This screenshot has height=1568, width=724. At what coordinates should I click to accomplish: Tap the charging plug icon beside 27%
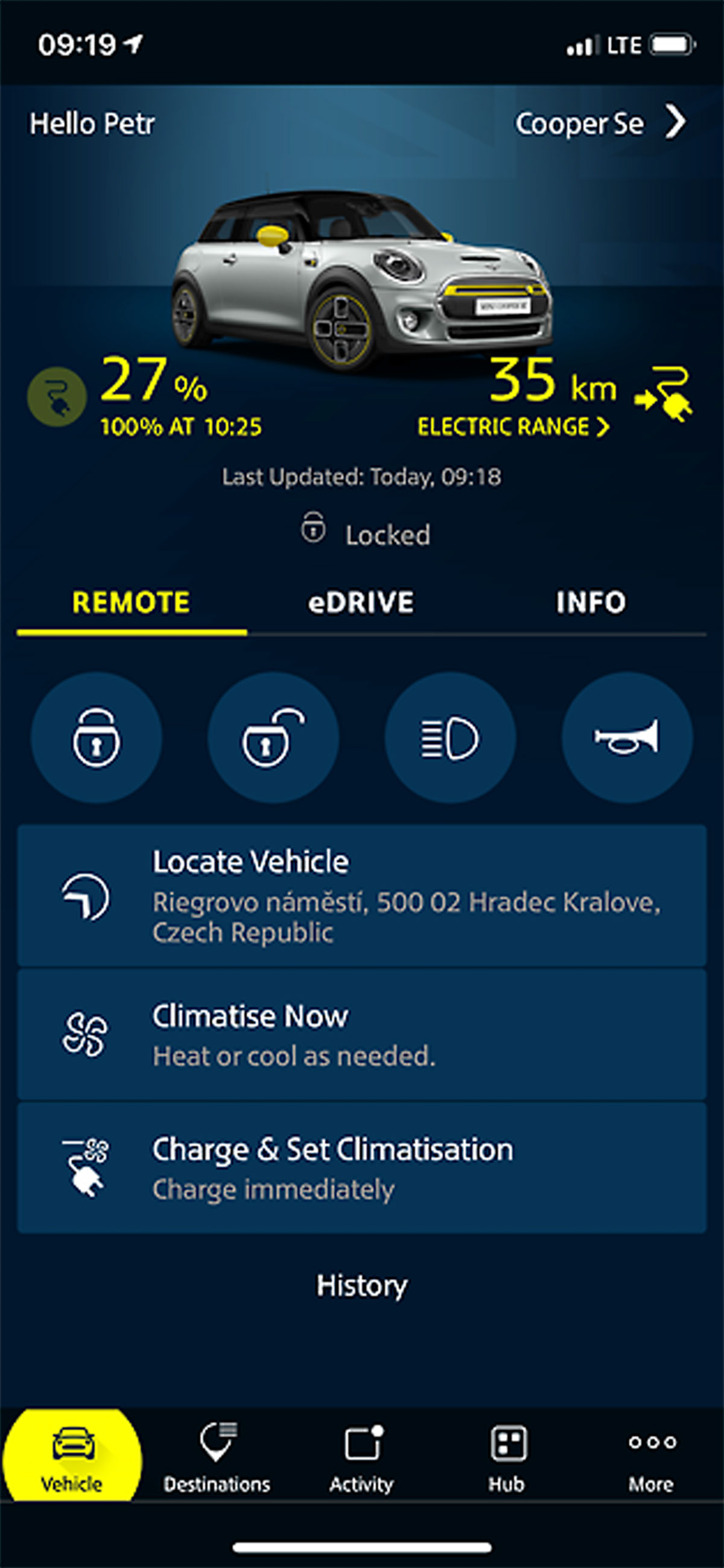(57, 397)
